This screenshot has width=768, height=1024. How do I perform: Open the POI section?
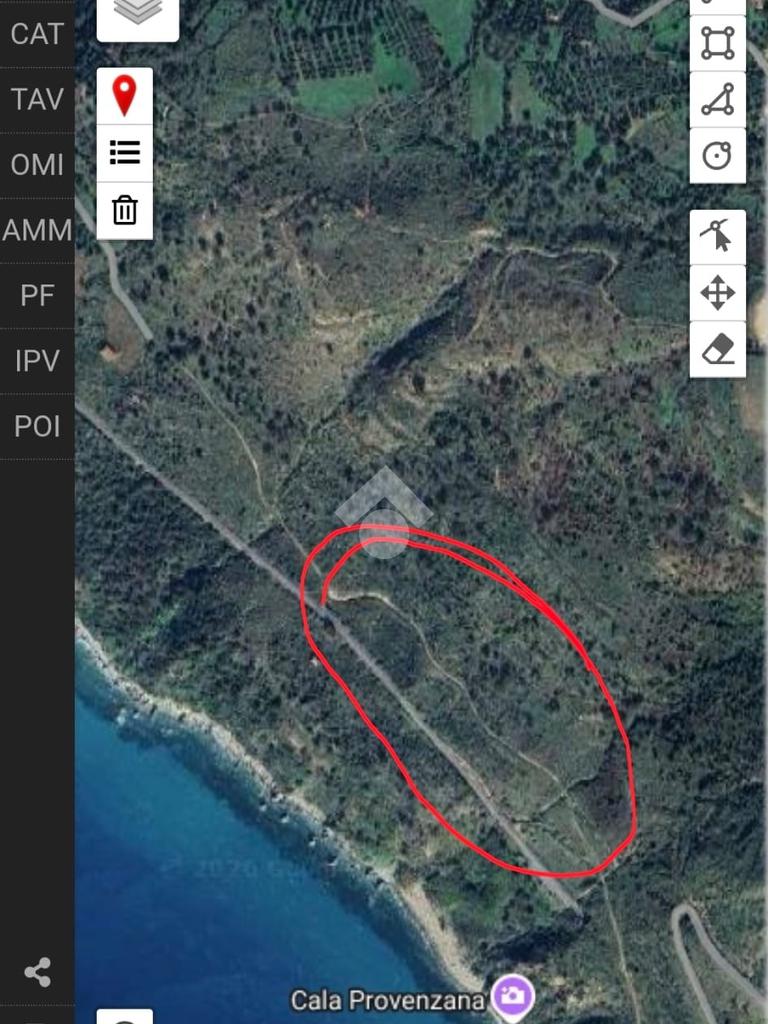pyautogui.click(x=37, y=426)
